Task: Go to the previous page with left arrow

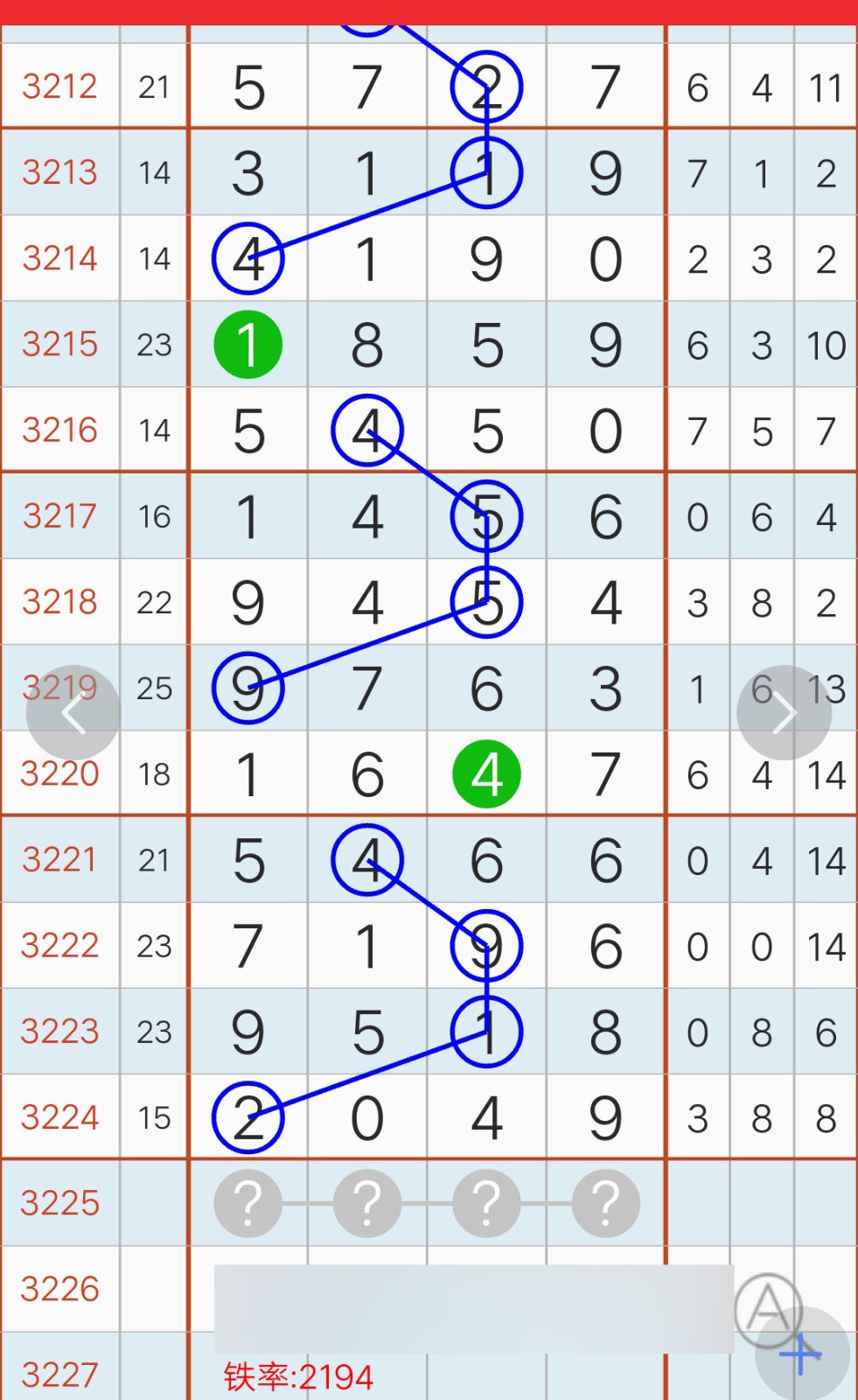Action: [73, 713]
